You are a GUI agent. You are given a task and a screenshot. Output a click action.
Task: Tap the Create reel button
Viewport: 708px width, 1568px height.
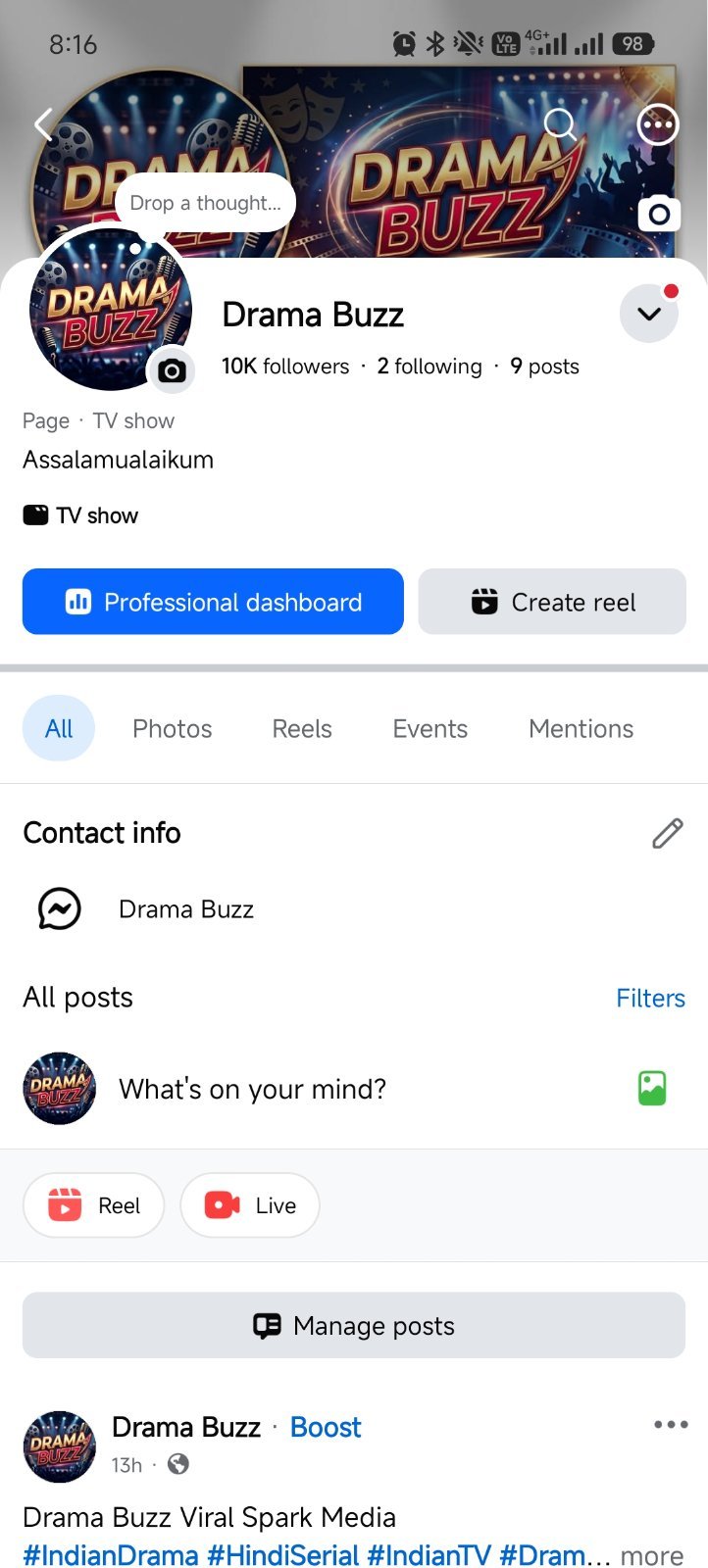pyautogui.click(x=552, y=602)
